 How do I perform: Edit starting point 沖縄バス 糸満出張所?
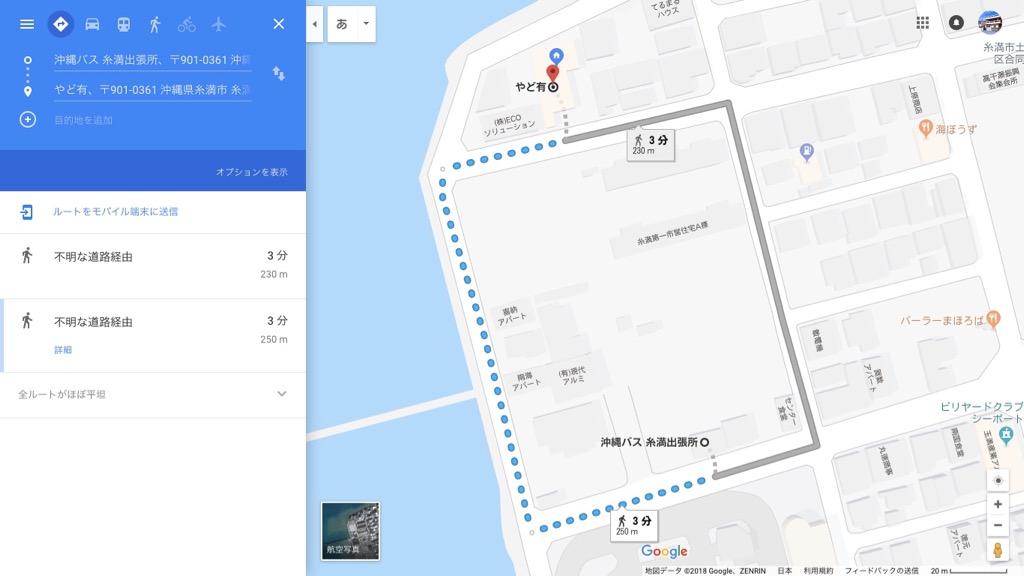coord(152,60)
